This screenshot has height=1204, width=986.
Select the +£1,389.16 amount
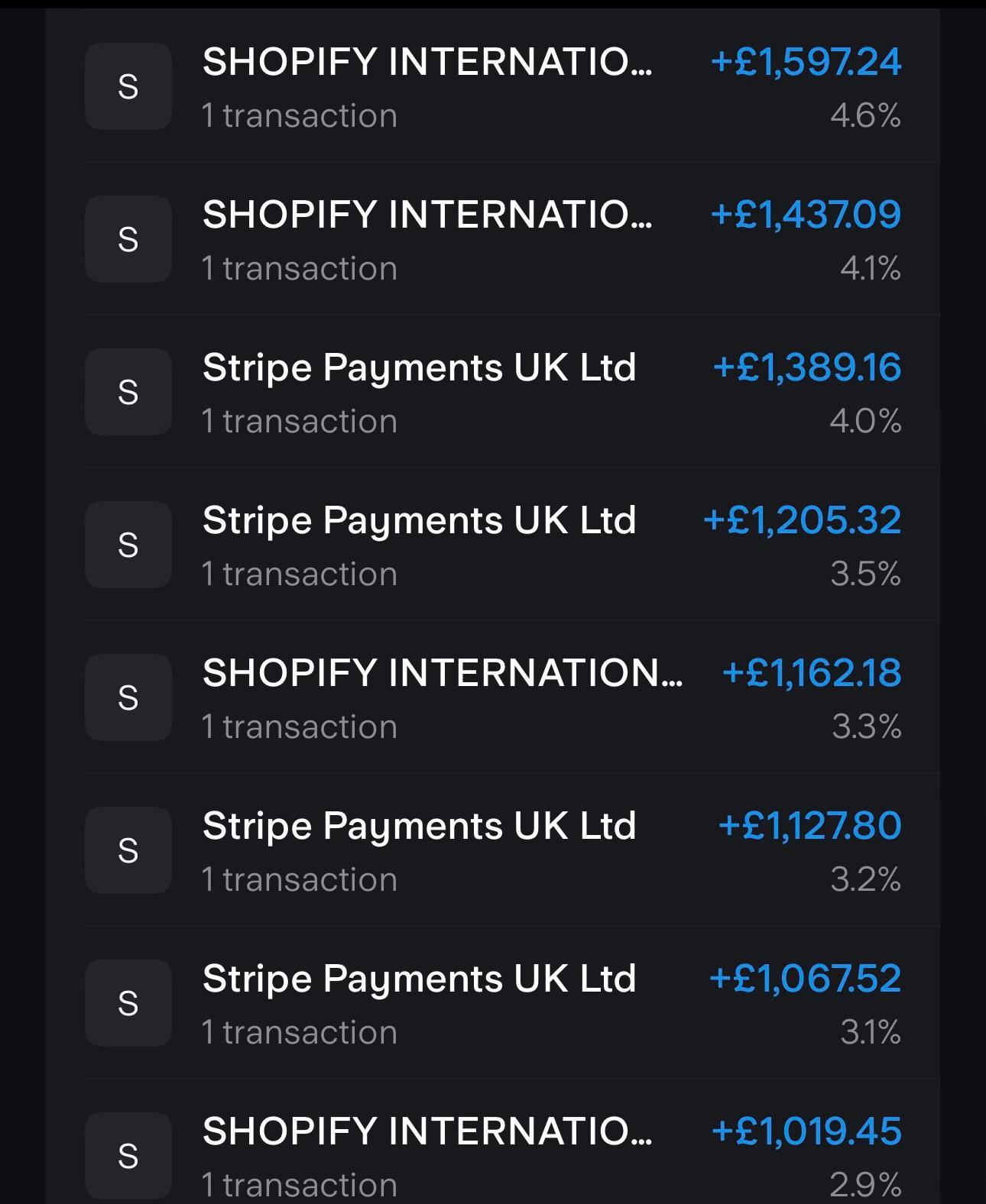click(809, 367)
